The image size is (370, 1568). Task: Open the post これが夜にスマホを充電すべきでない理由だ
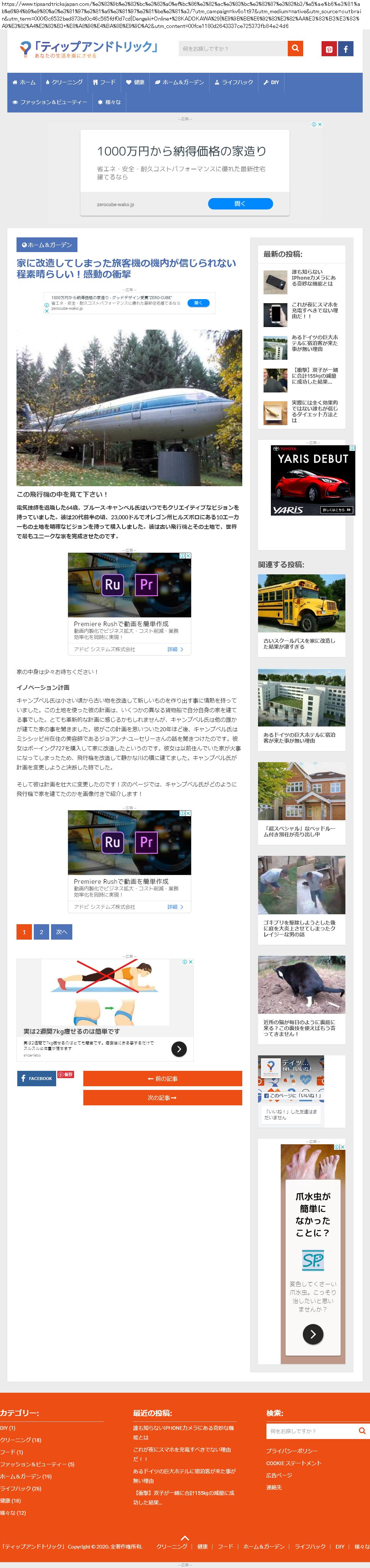[x=315, y=311]
